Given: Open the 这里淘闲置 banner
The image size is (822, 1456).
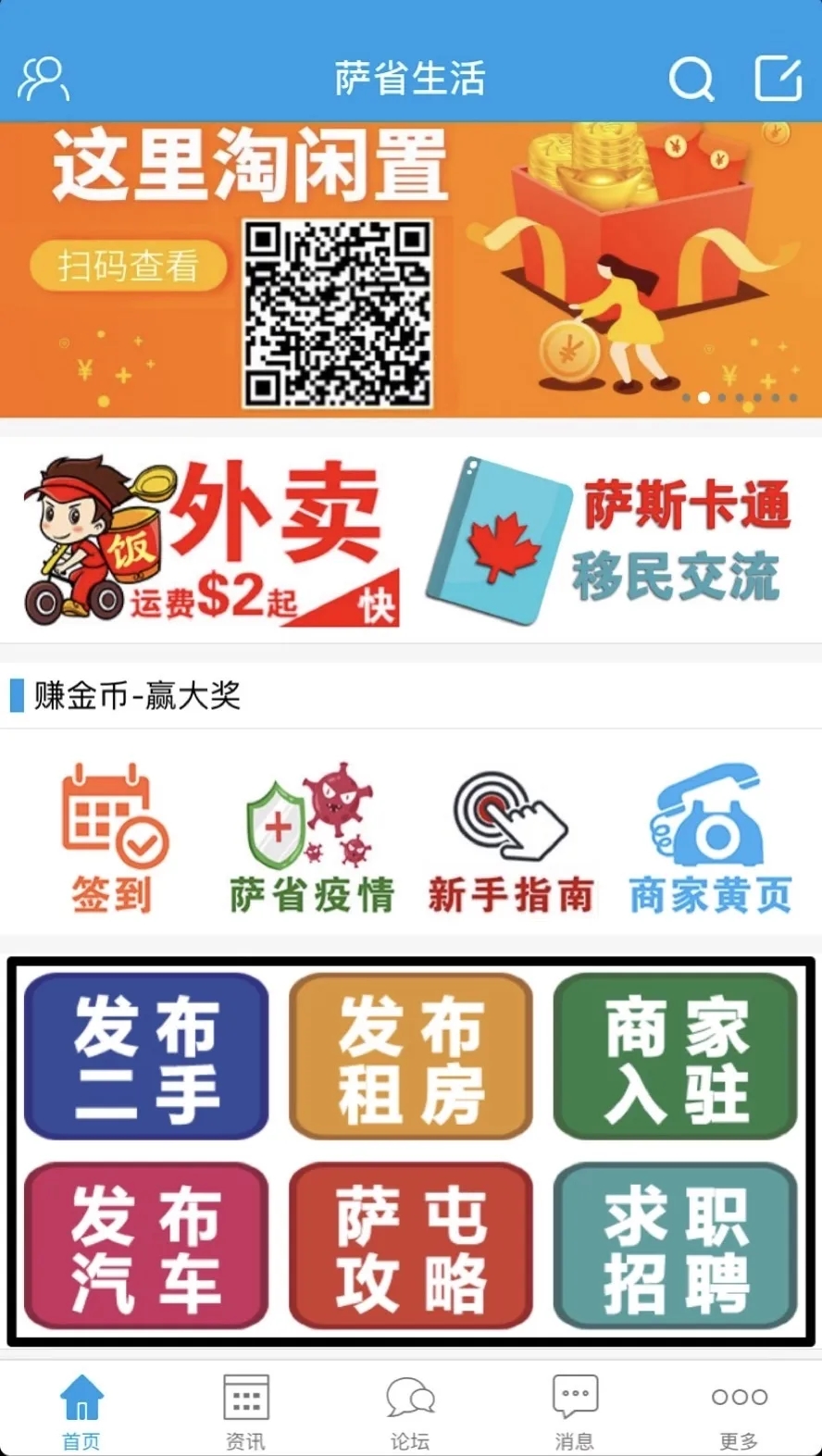Looking at the screenshot, I should pos(410,270).
